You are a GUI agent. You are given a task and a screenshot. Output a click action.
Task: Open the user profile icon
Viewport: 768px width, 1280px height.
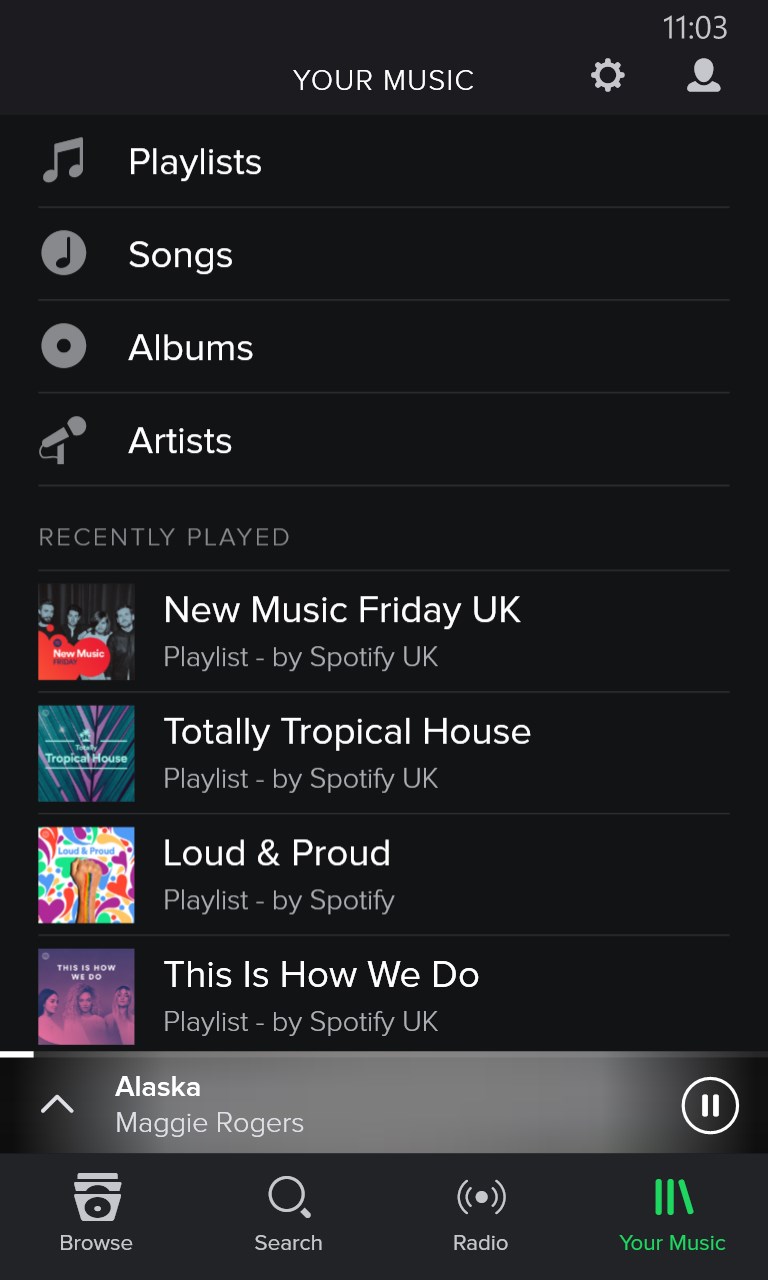point(703,76)
